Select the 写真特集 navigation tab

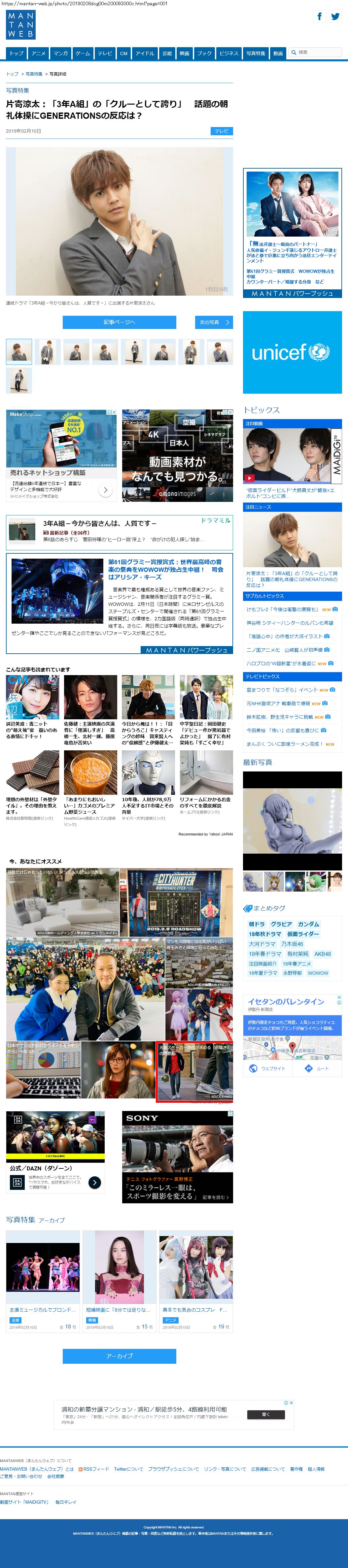coord(255,53)
